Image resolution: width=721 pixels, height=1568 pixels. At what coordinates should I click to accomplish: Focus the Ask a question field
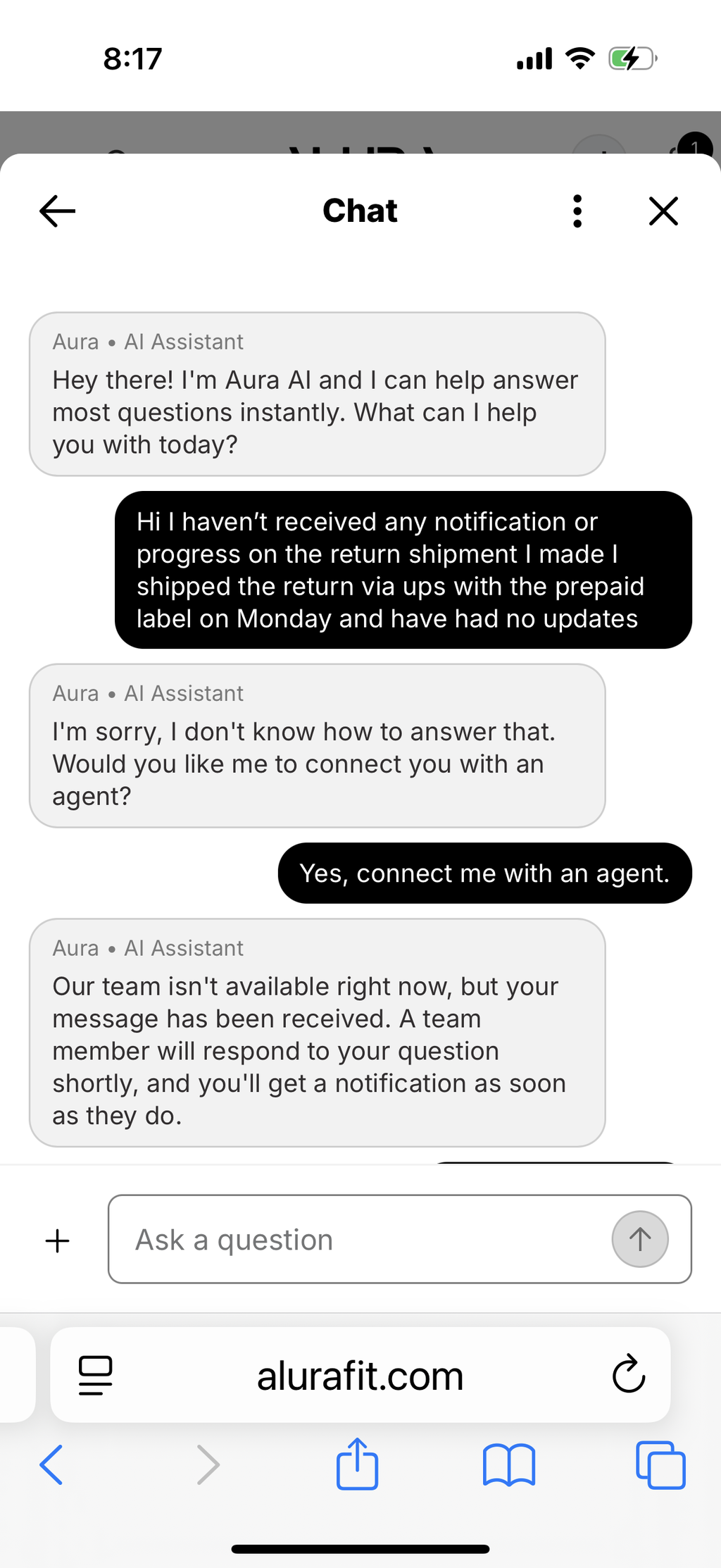pyautogui.click(x=400, y=1239)
